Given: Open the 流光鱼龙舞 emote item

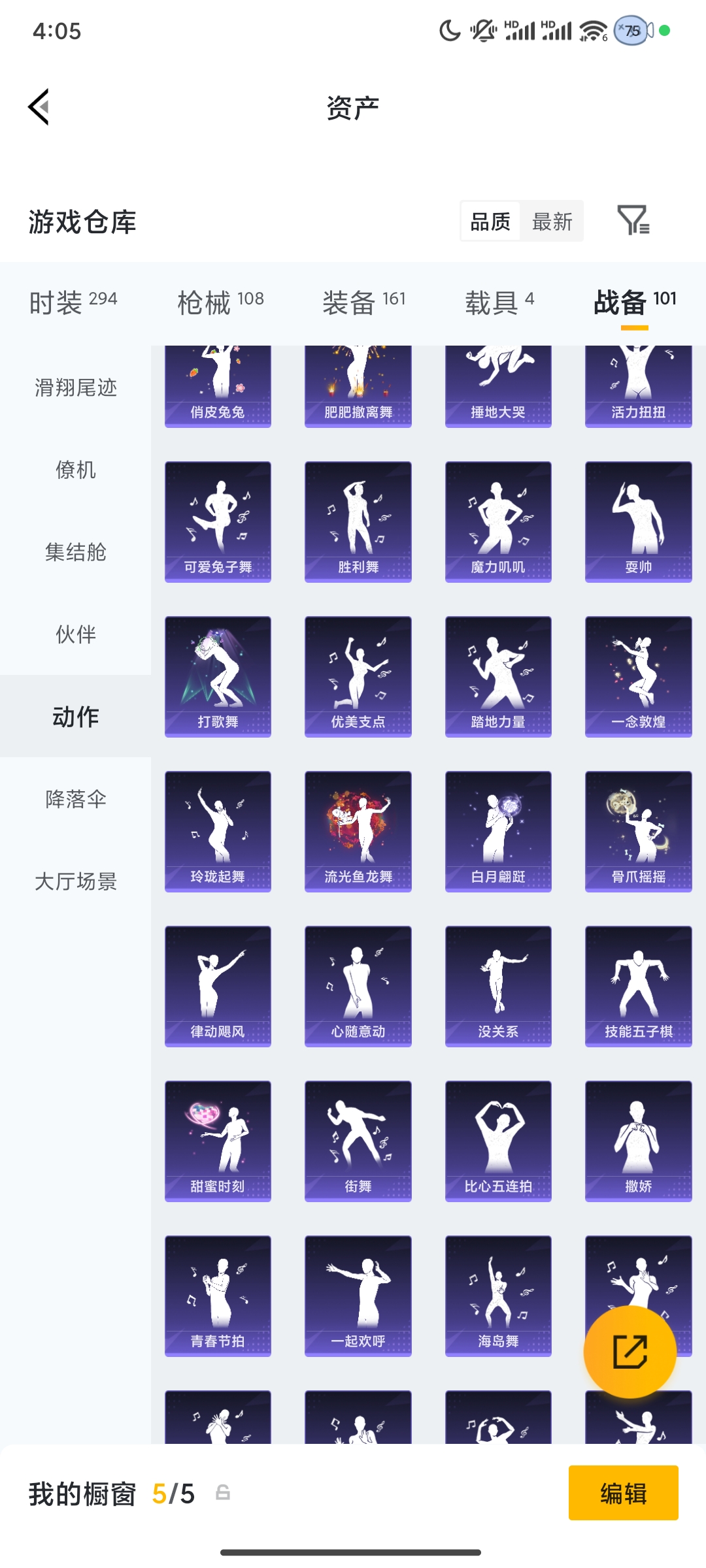Looking at the screenshot, I should pyautogui.click(x=358, y=831).
